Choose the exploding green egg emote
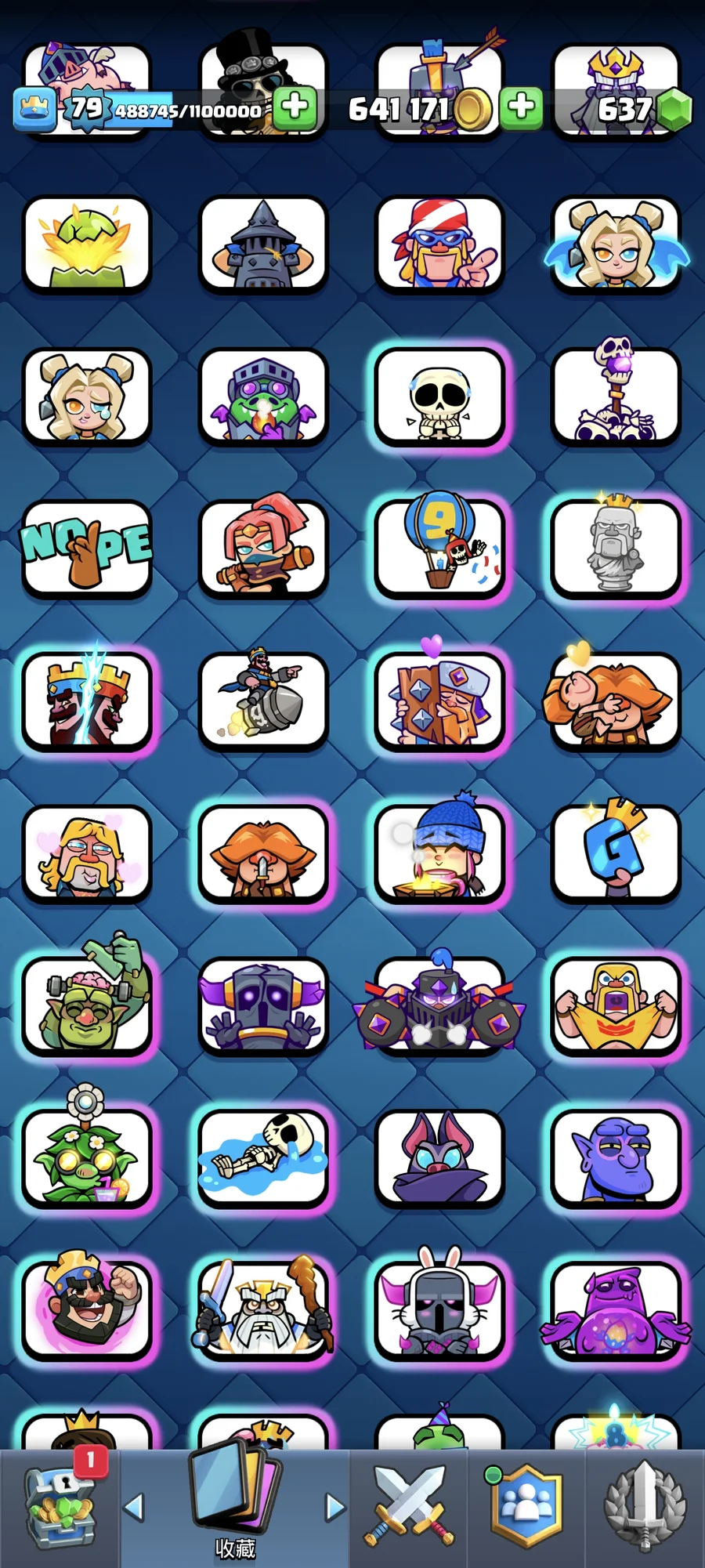 coord(86,244)
